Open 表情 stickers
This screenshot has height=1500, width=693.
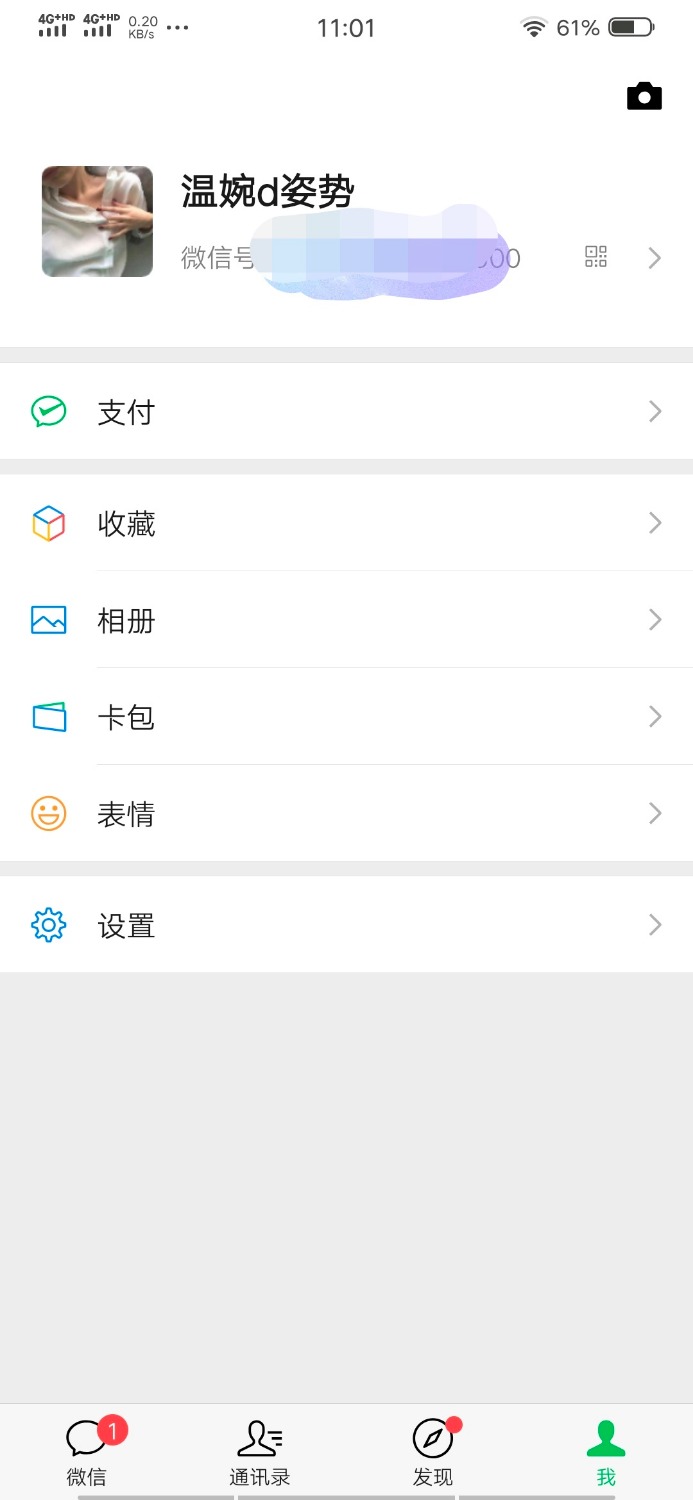tap(346, 814)
